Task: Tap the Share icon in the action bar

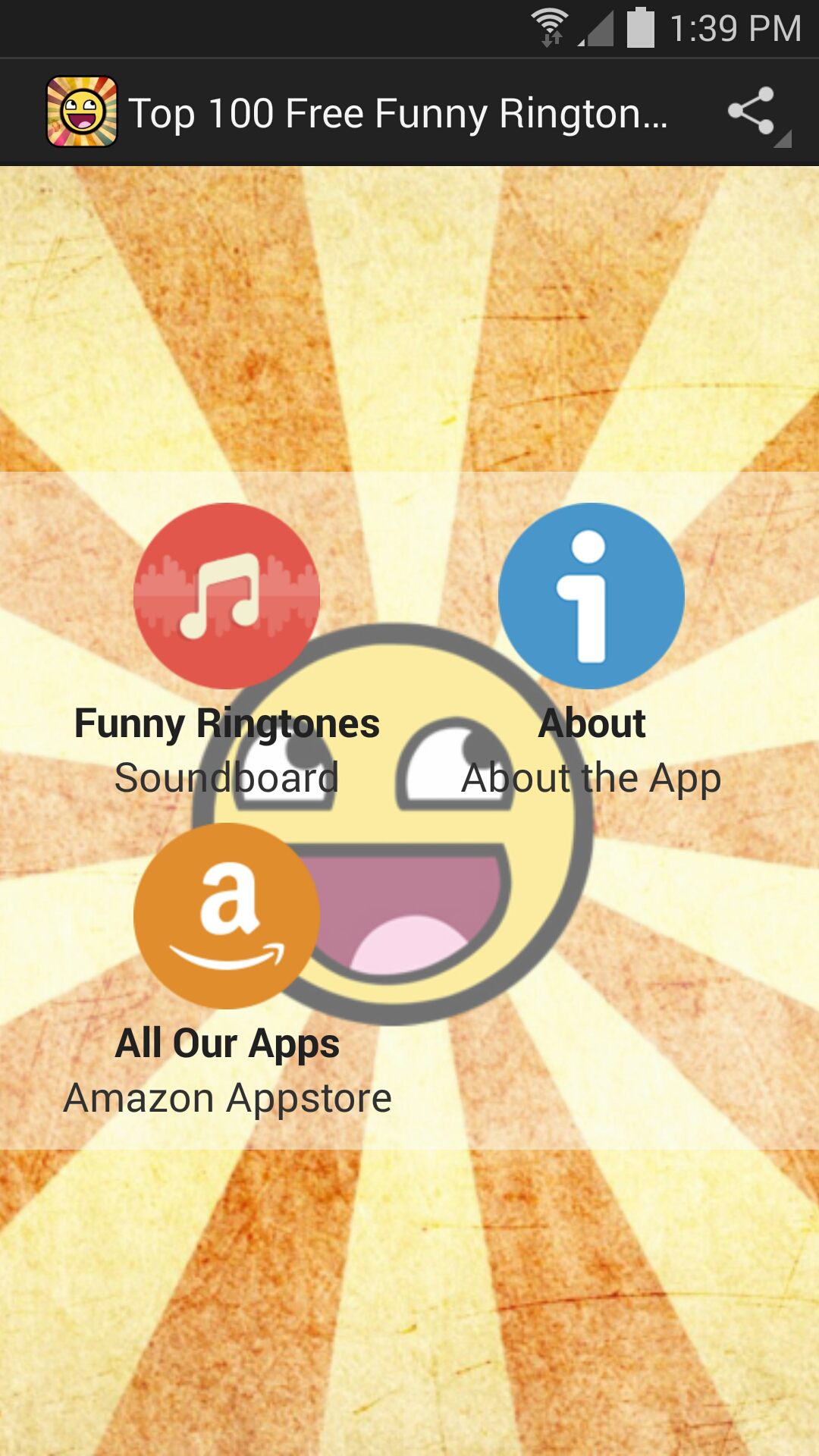Action: (x=749, y=111)
